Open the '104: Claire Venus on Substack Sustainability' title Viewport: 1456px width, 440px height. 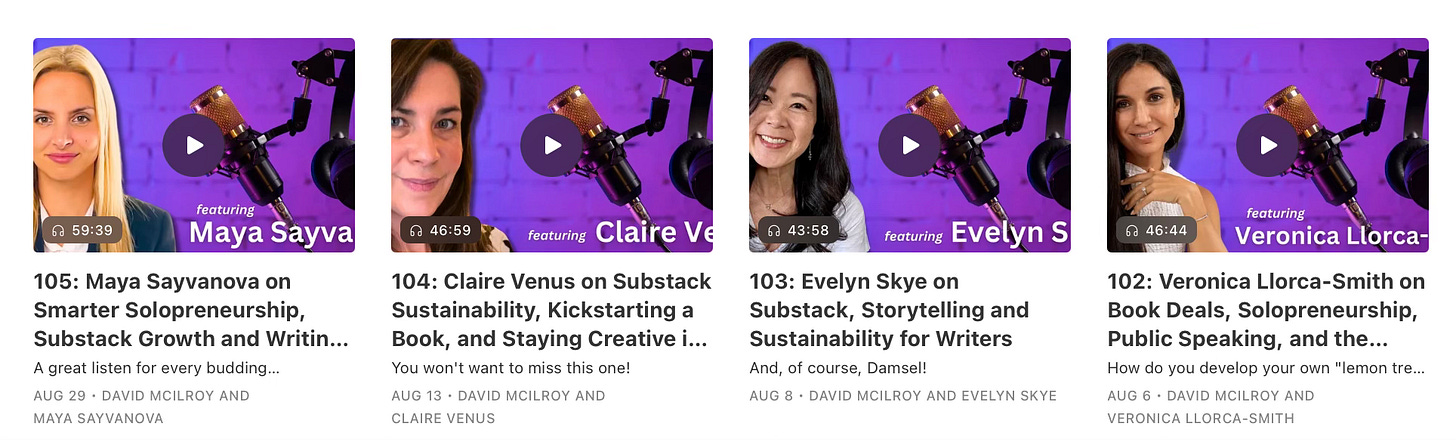click(551, 310)
